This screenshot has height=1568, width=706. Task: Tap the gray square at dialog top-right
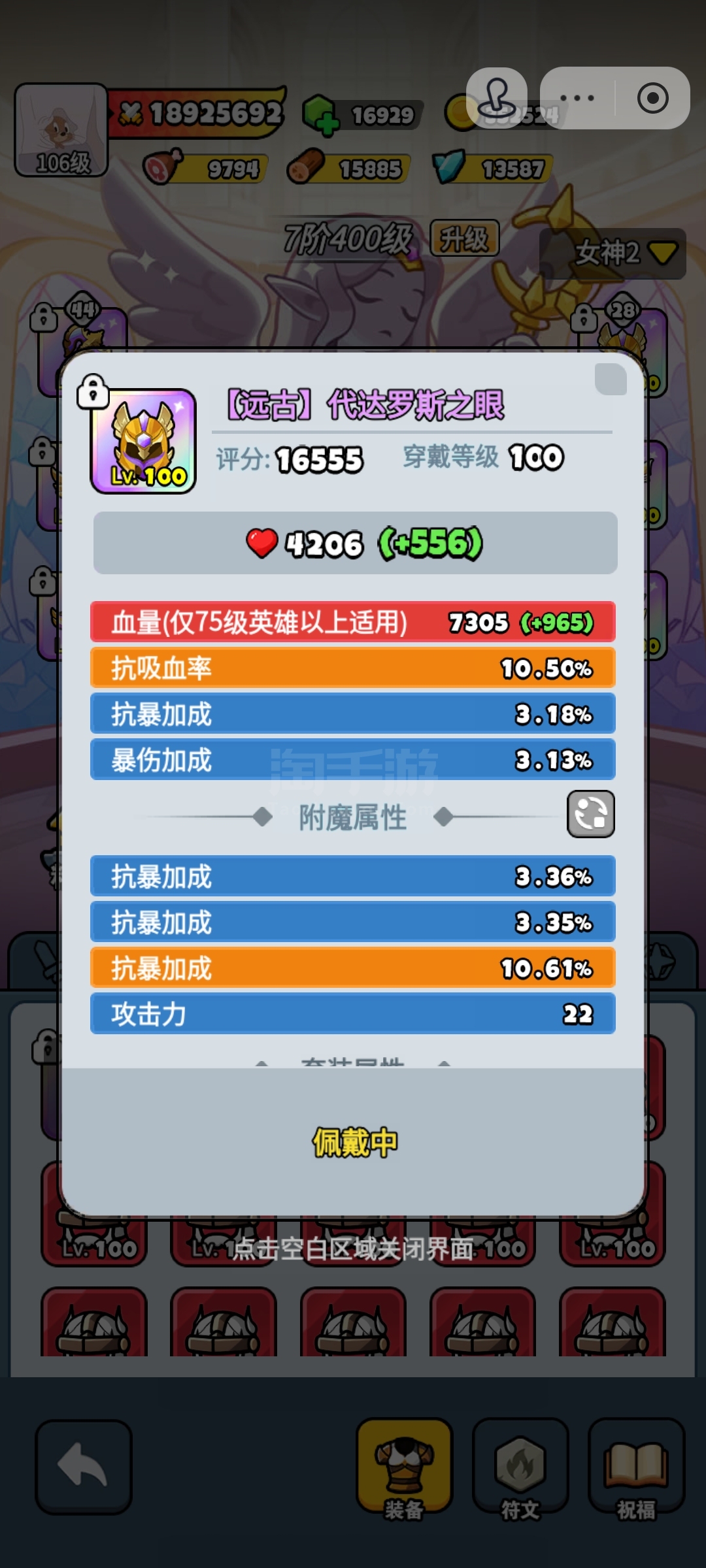point(611,380)
